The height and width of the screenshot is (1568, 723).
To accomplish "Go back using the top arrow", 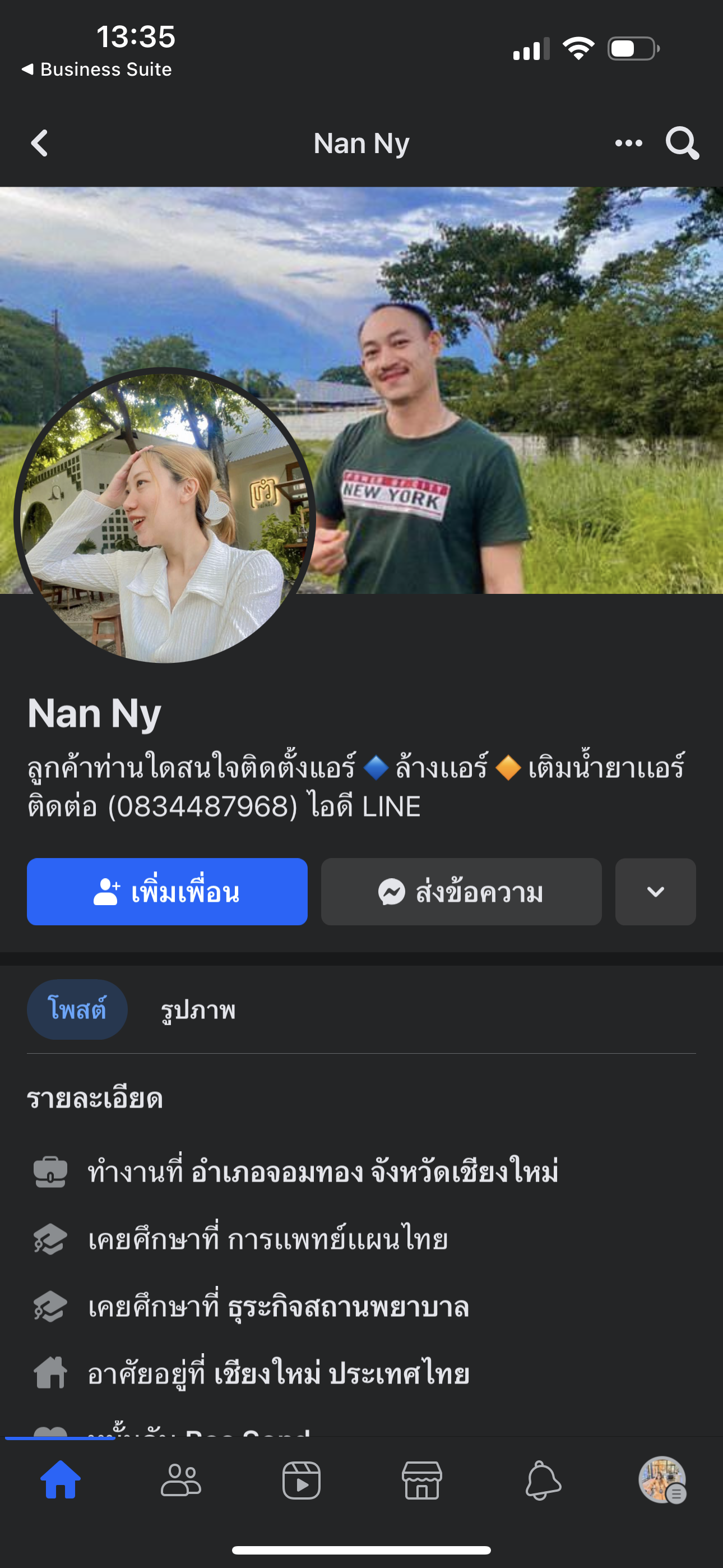I will [x=40, y=144].
